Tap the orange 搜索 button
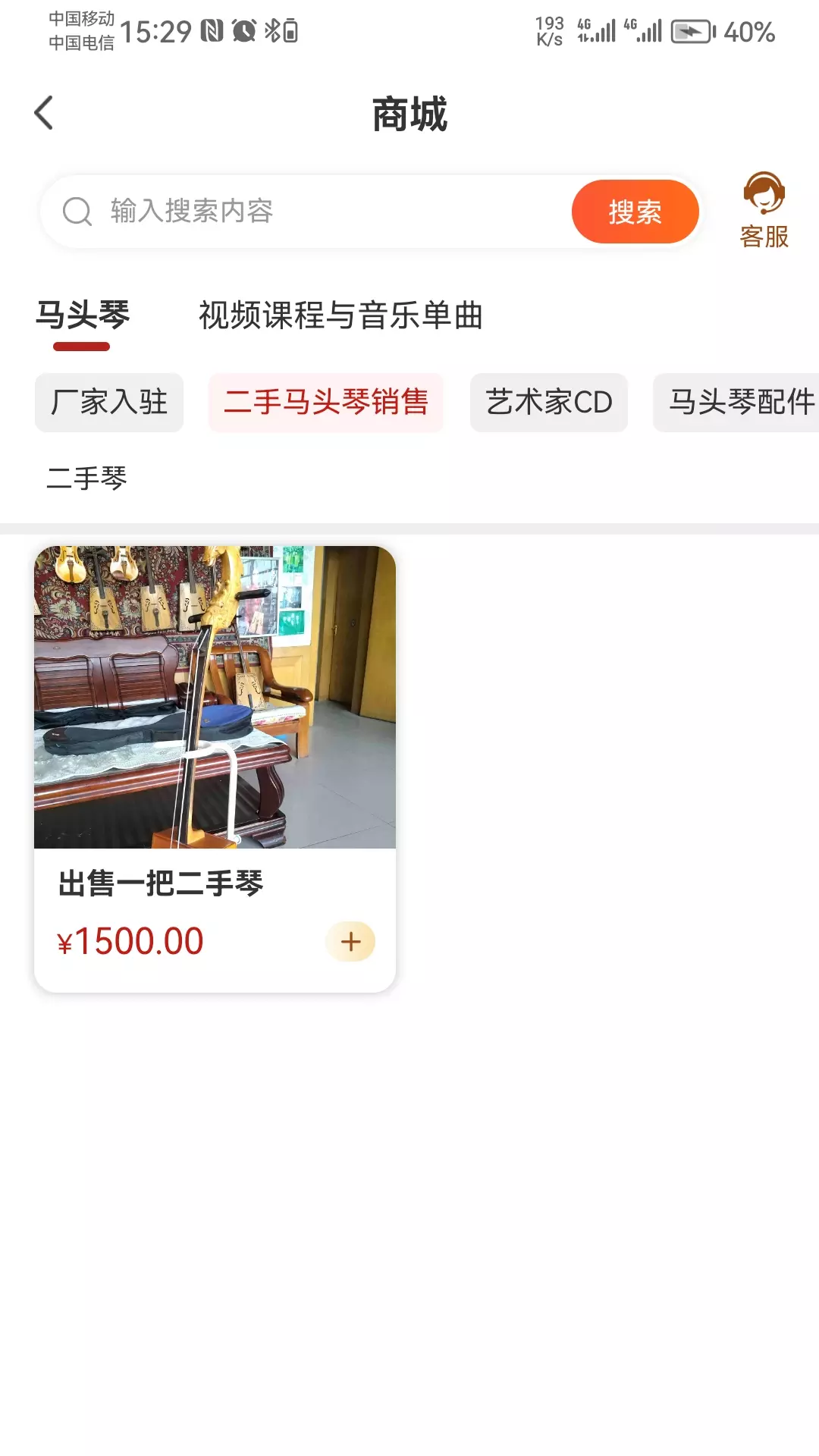Viewport: 819px width, 1456px height. pyautogui.click(x=635, y=212)
